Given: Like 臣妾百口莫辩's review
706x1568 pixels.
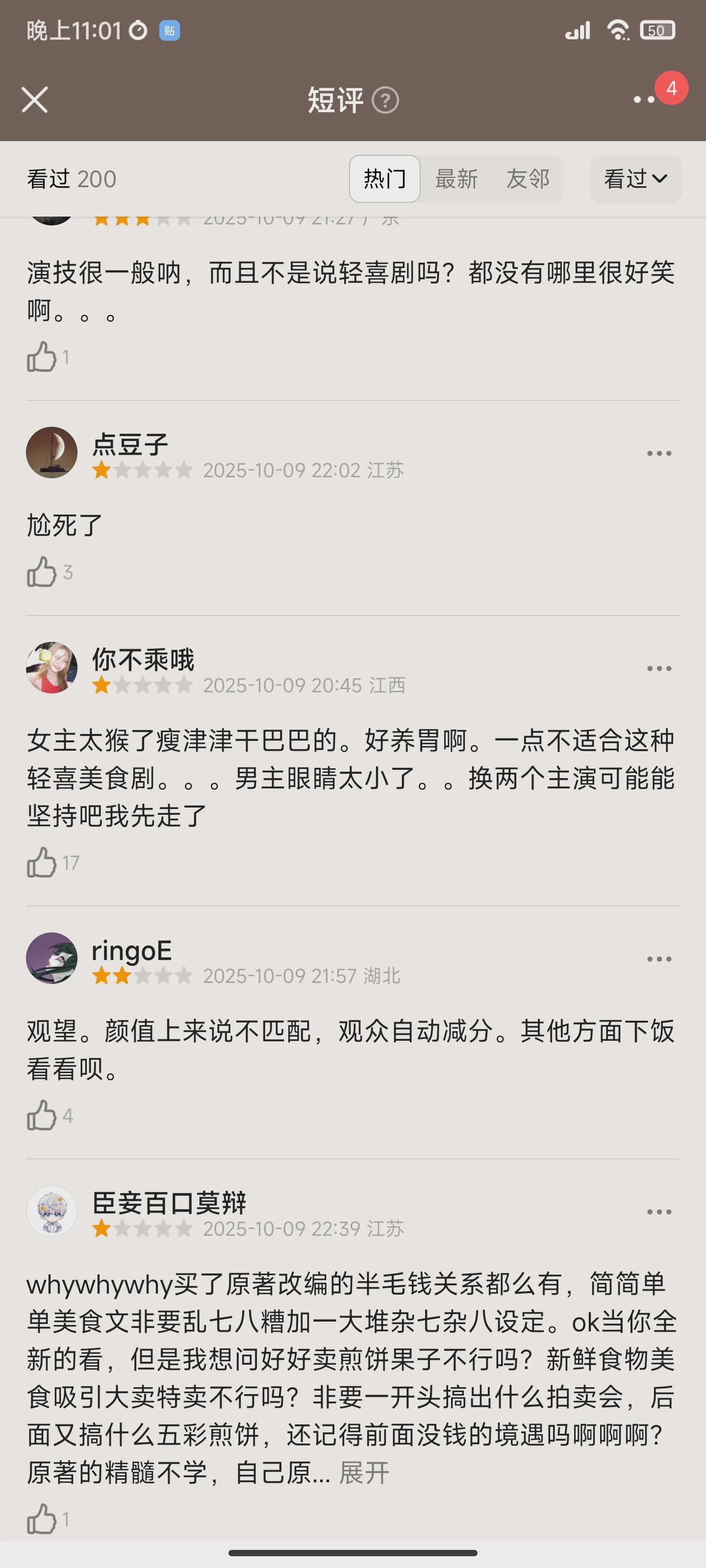Looking at the screenshot, I should 42,1520.
